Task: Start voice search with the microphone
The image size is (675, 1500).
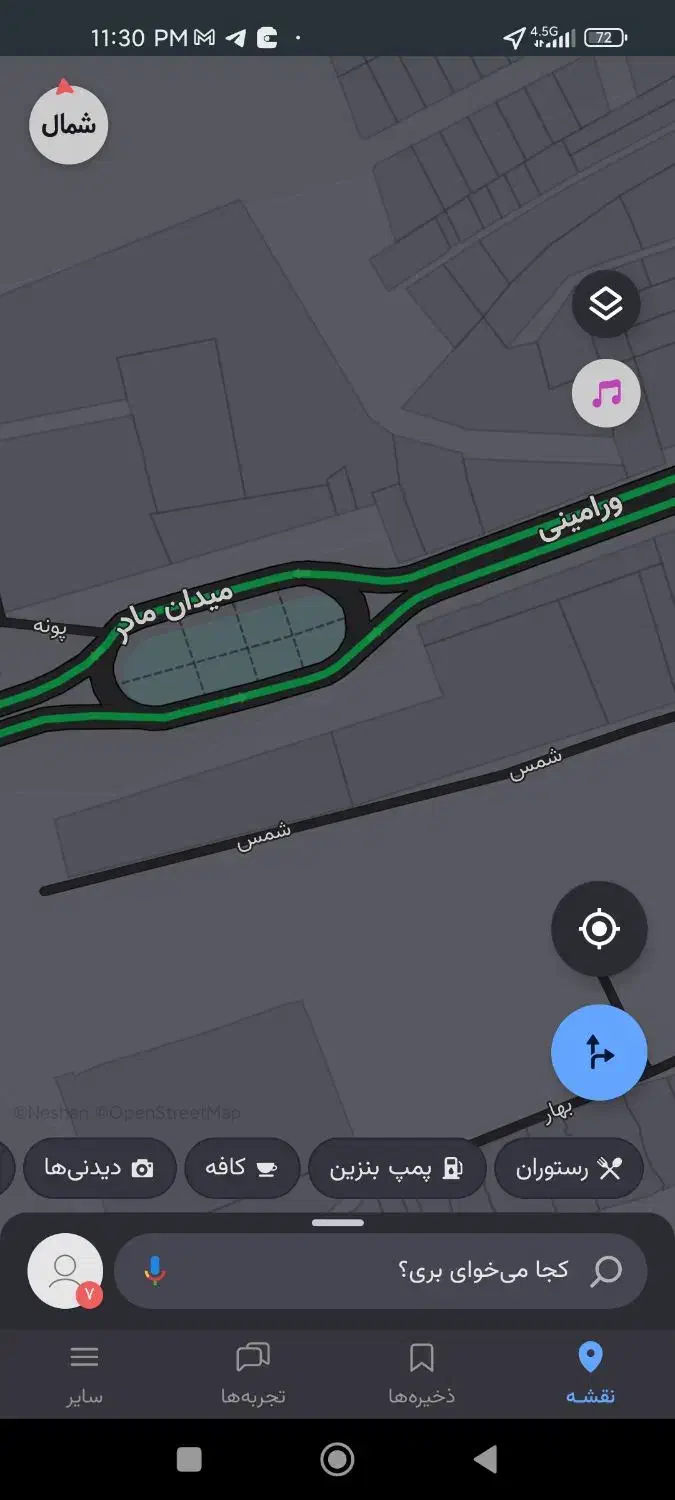Action: point(154,1271)
